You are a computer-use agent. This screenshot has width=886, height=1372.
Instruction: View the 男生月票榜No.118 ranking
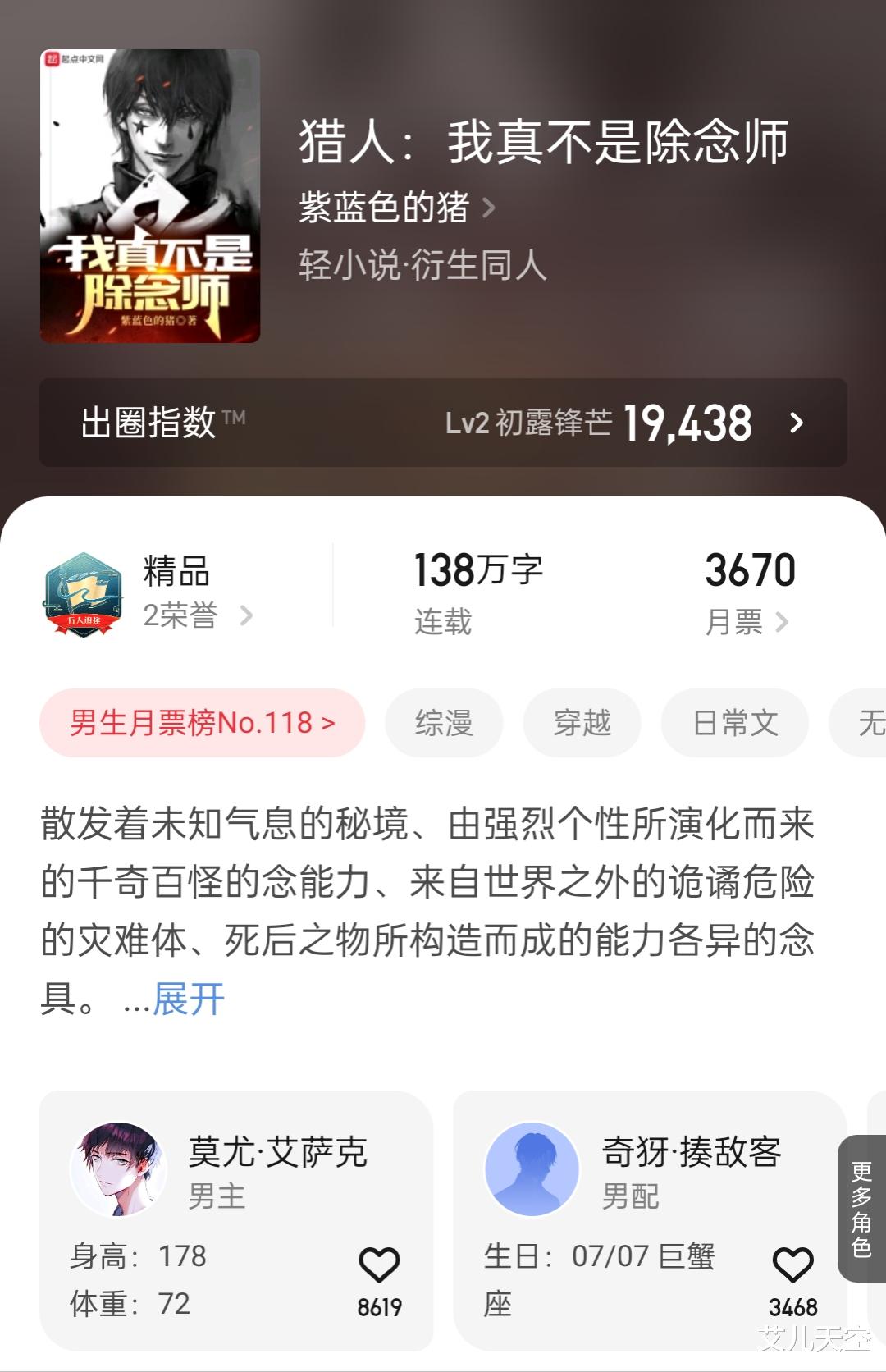click(200, 722)
